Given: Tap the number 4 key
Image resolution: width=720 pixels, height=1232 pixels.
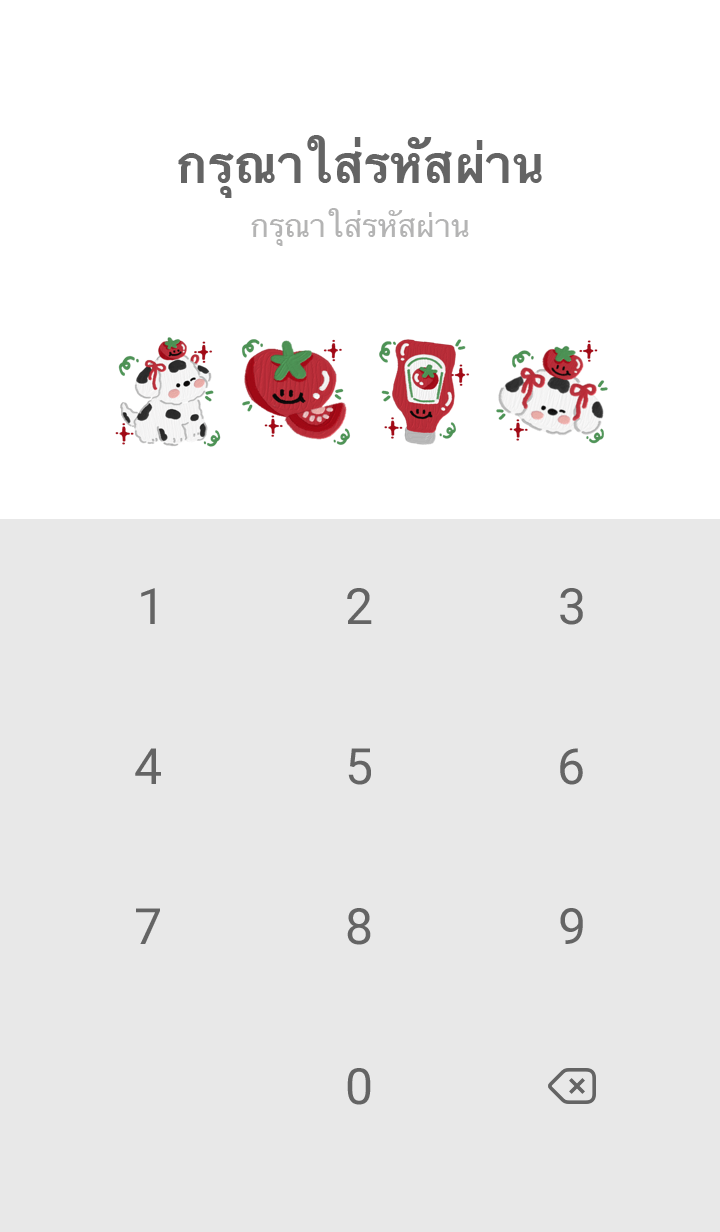Looking at the screenshot, I should point(148,767).
